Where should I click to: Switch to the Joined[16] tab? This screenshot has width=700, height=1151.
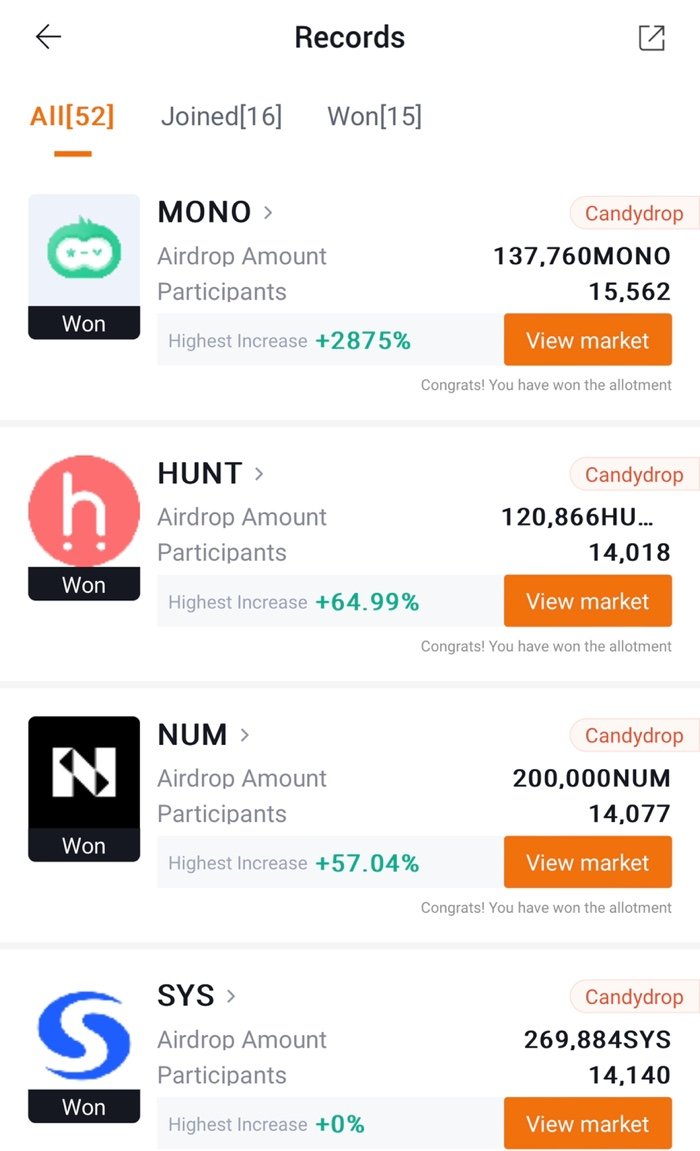[x=221, y=117]
